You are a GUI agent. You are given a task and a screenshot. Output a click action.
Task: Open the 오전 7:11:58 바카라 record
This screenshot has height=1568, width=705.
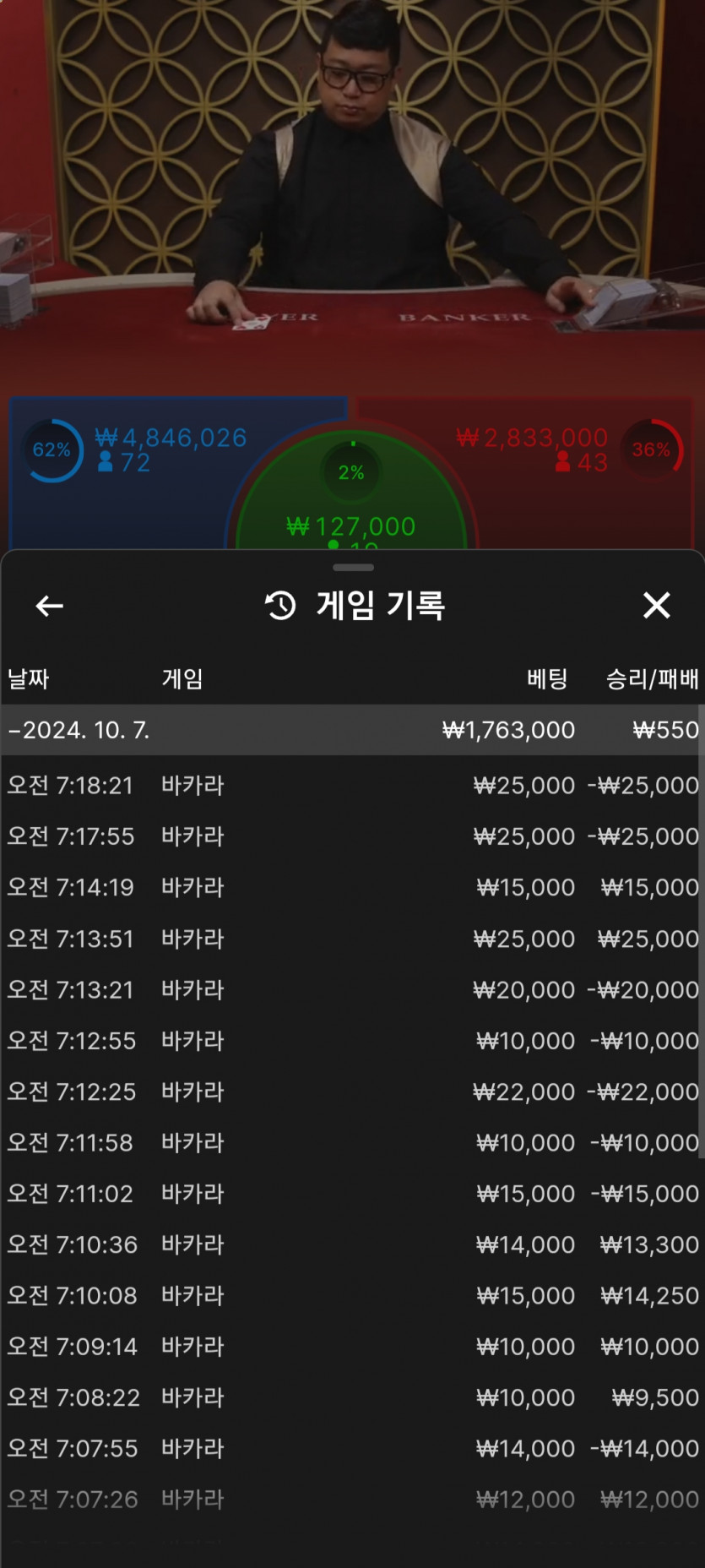(352, 1142)
